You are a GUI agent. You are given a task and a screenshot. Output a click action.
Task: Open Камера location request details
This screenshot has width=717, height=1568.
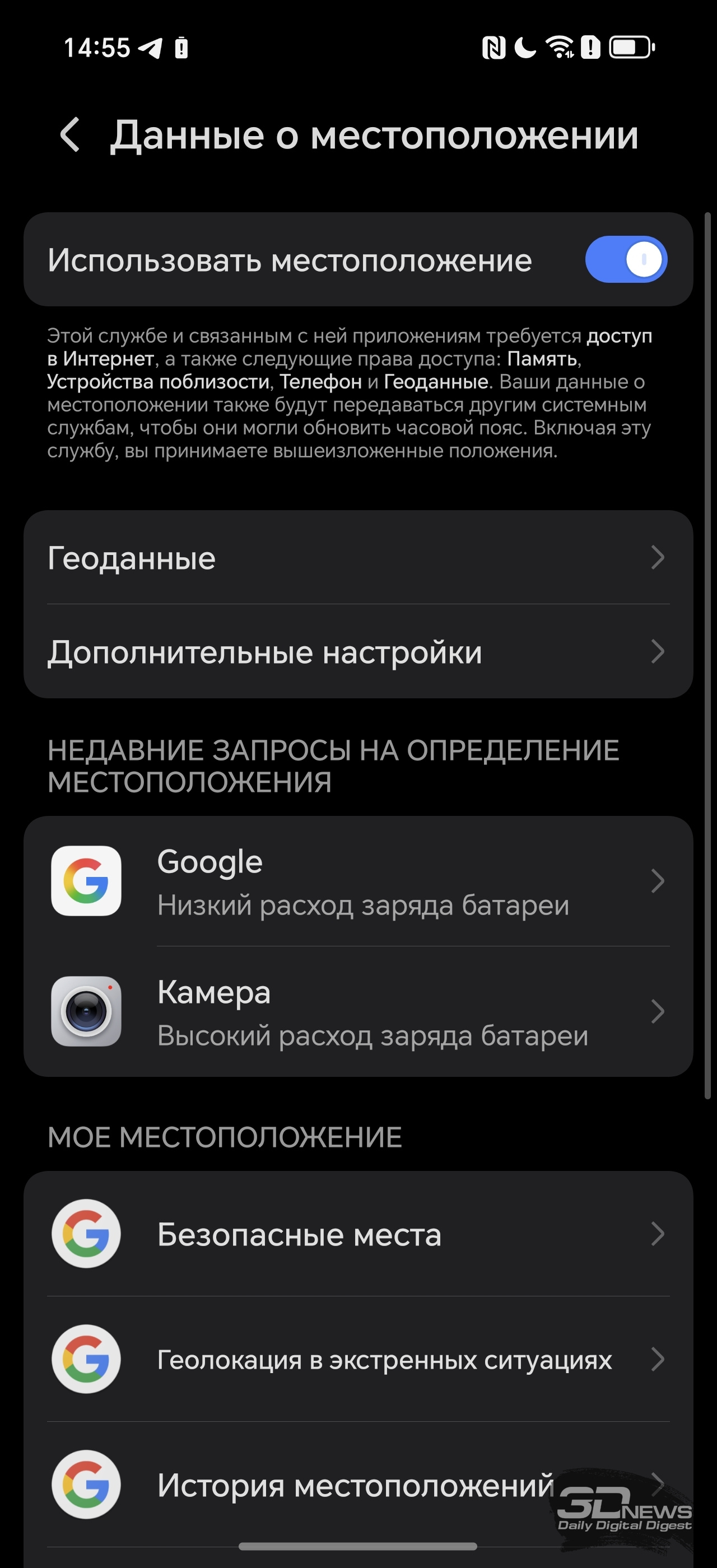coord(358,1012)
